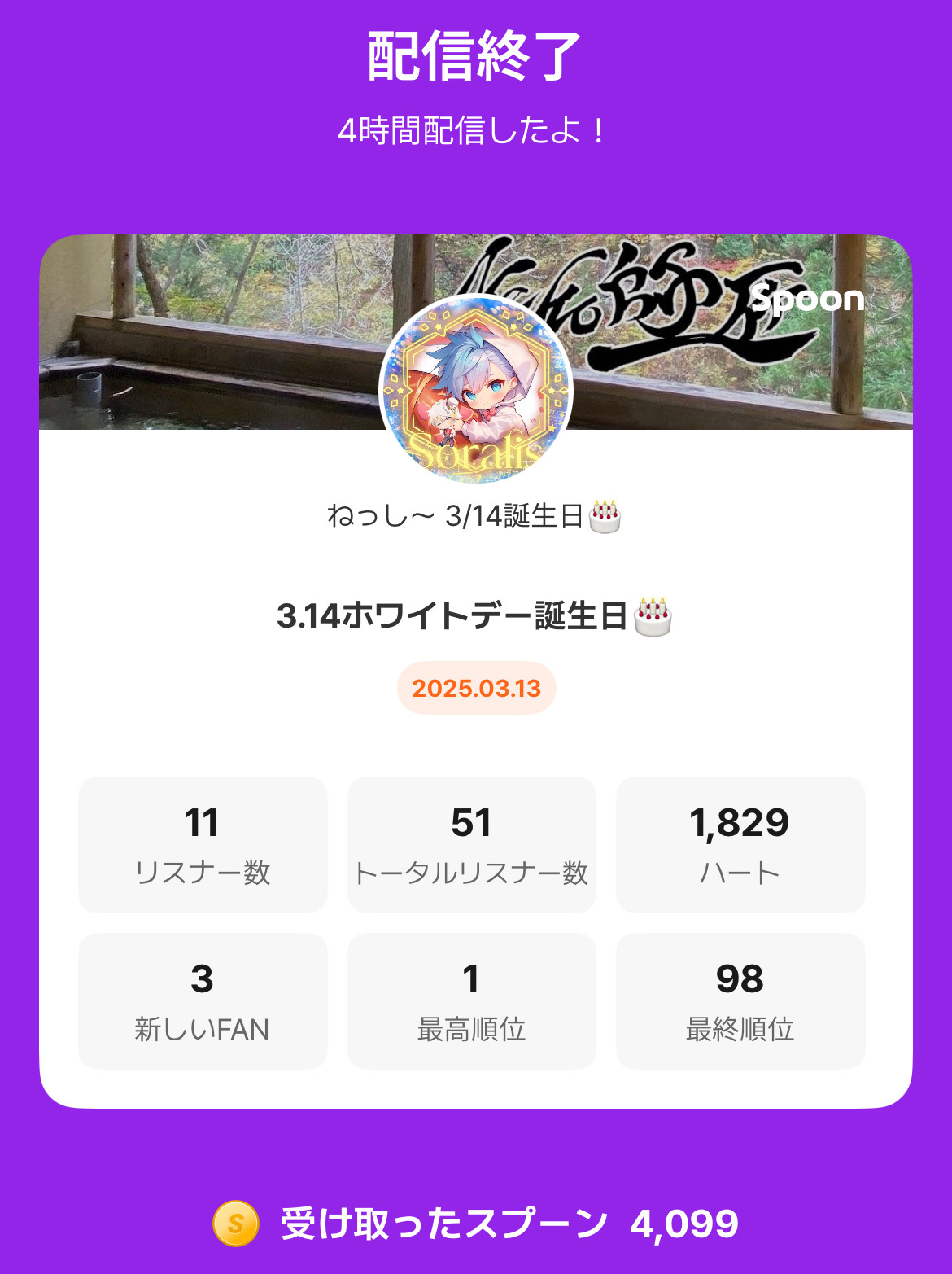Click the 新しいFAN stat card
Viewport: 952px width, 1274px height.
click(x=202, y=1000)
